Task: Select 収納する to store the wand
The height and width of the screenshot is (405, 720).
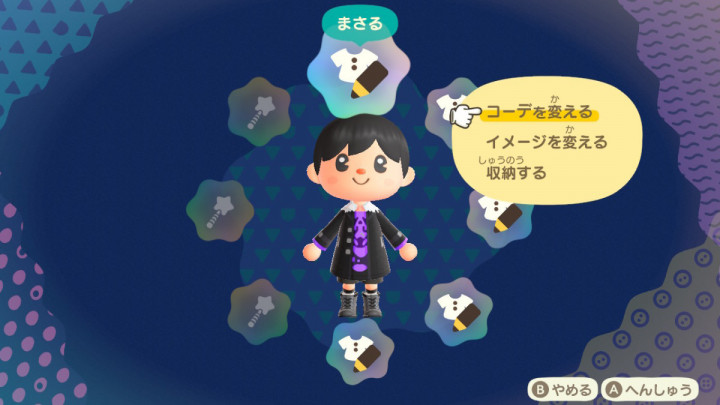Action: [516, 173]
